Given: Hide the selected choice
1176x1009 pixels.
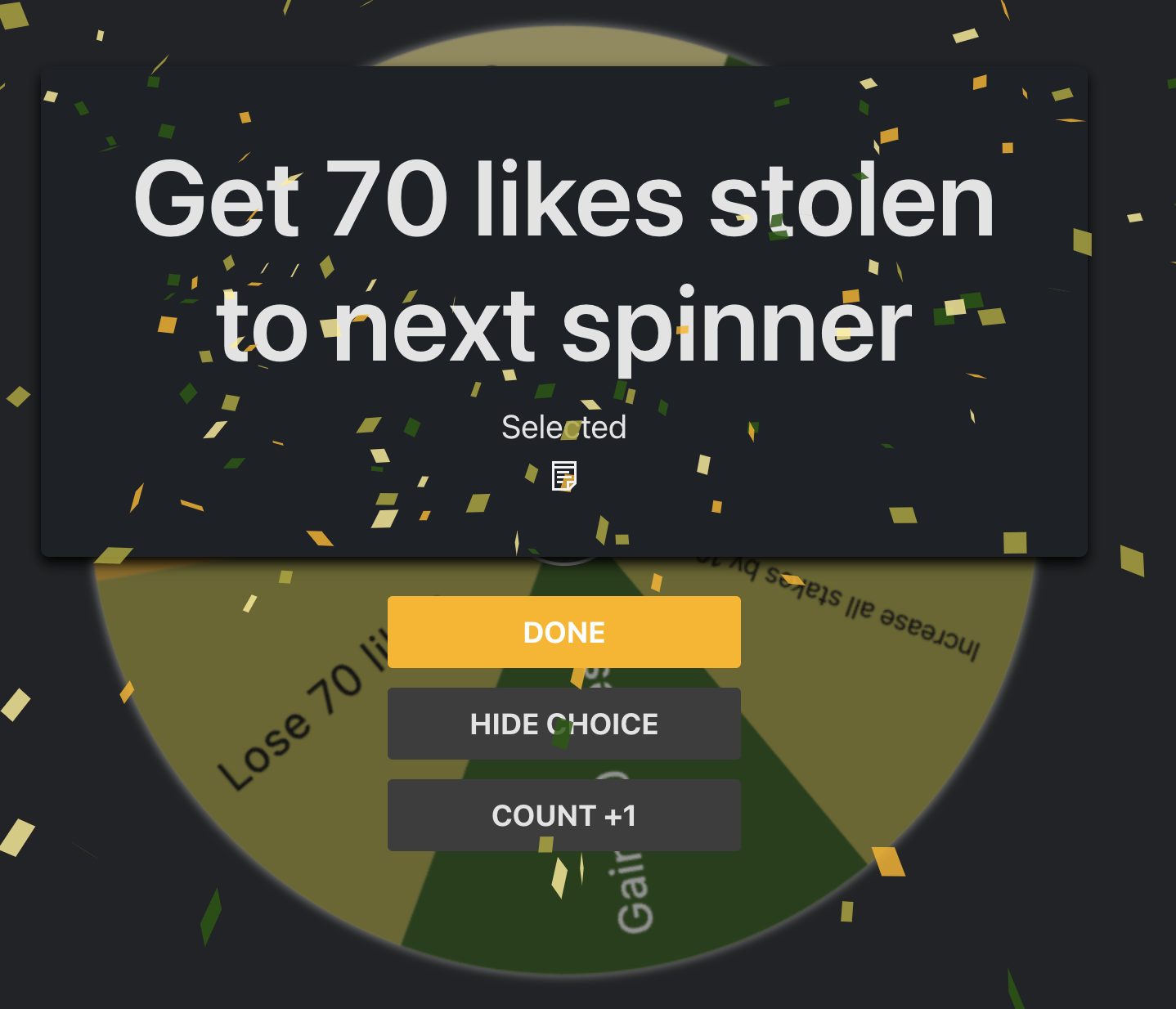Looking at the screenshot, I should coord(563,724).
